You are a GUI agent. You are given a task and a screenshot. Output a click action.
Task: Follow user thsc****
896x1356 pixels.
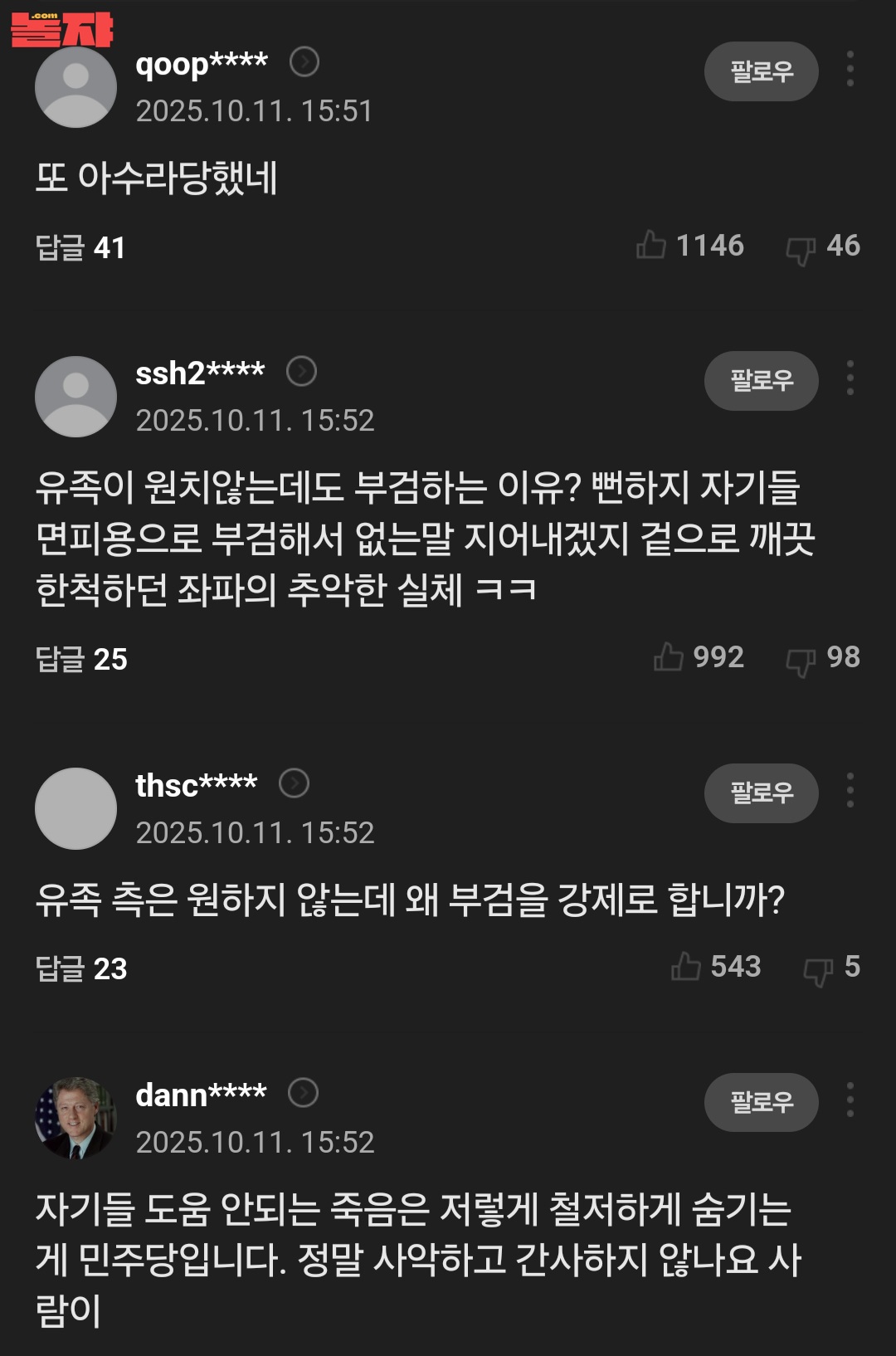pos(761,793)
